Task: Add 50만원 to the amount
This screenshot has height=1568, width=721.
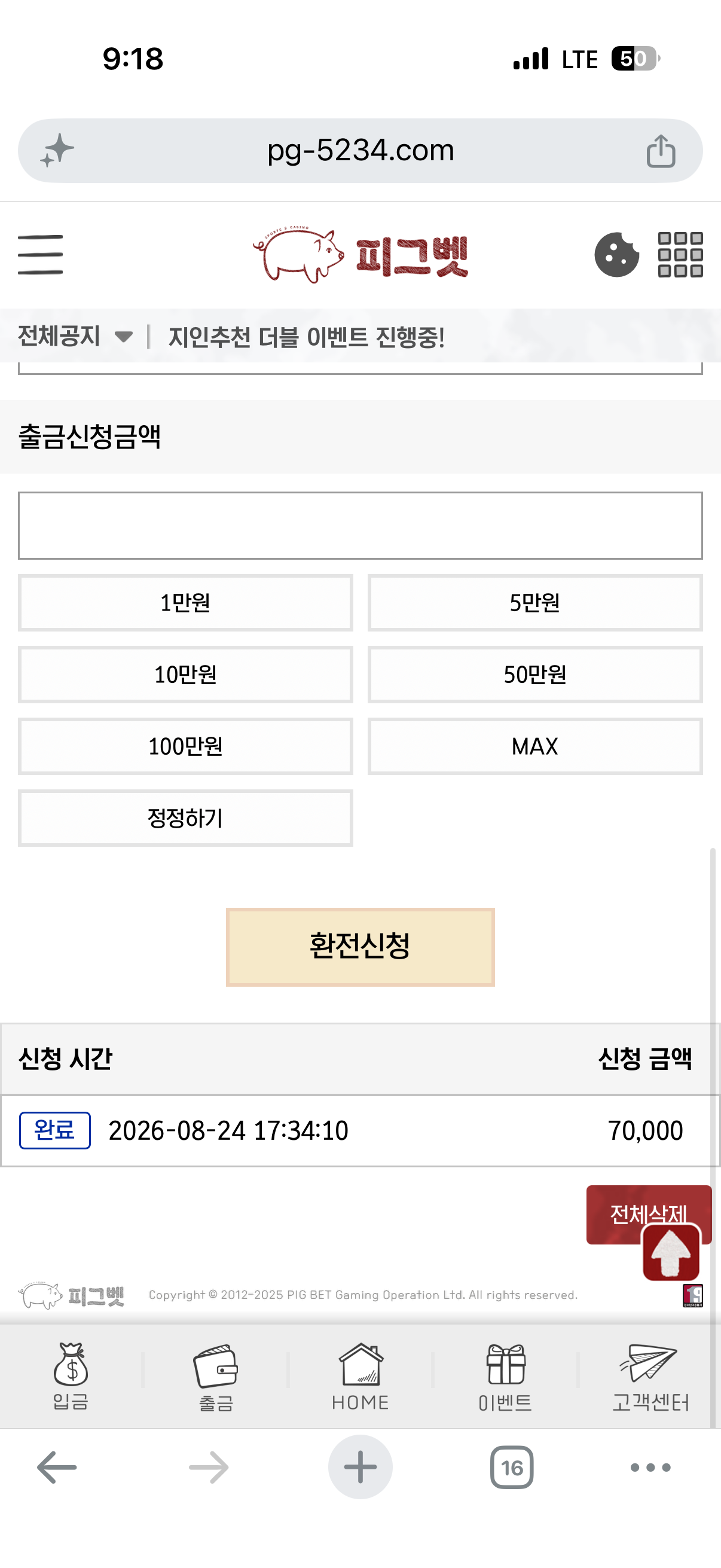Action: coord(535,675)
